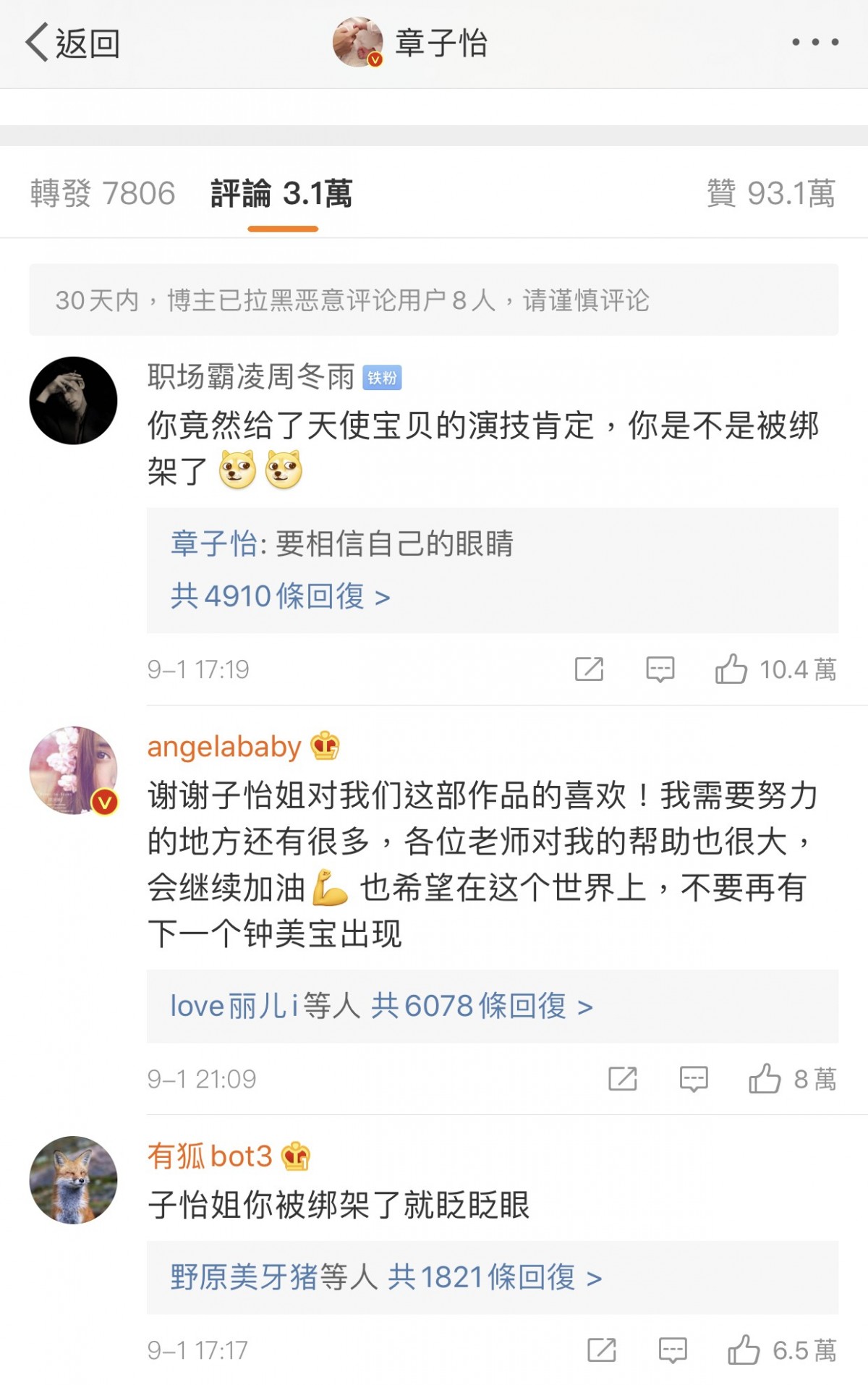Open 章子怡 profile in header
868x1385 pixels.
pos(411,43)
